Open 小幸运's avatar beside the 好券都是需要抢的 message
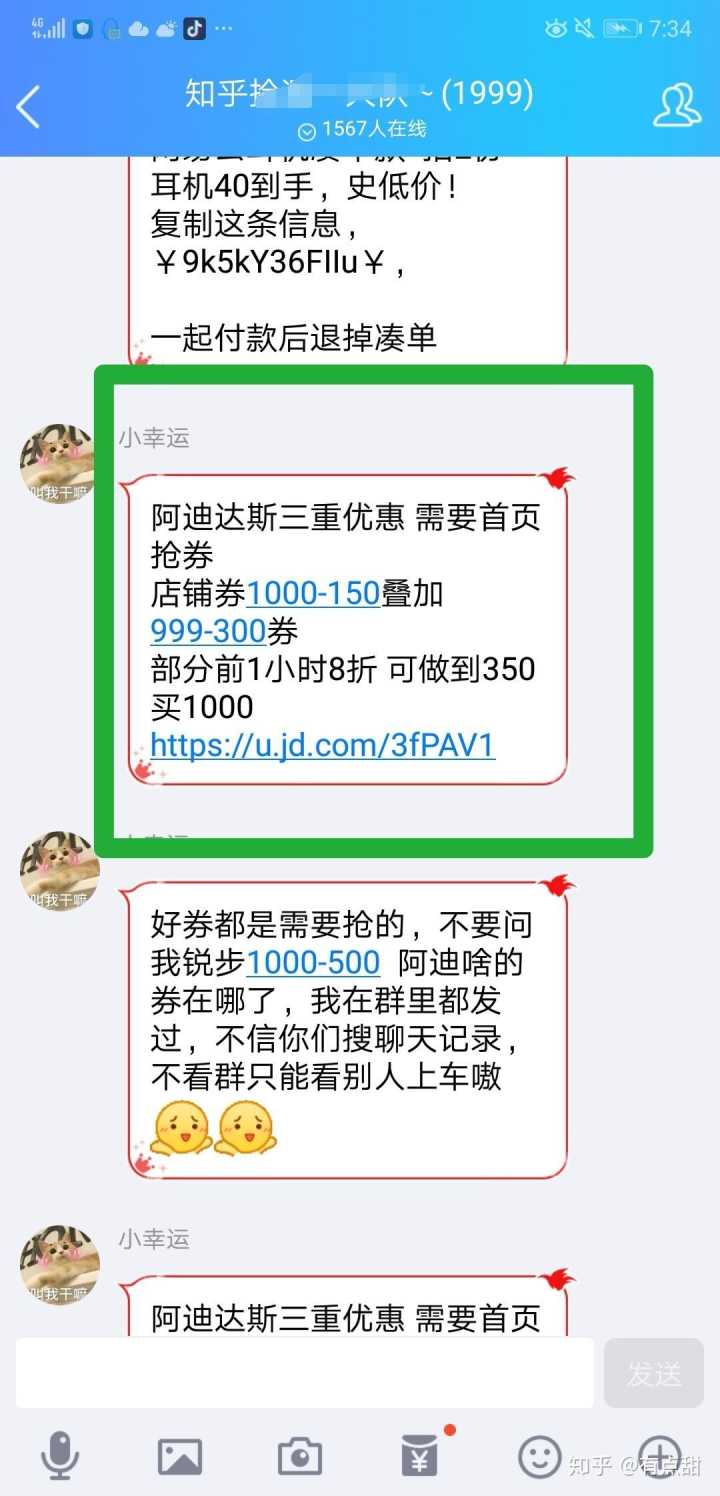This screenshot has height=1496, width=720. coord(59,870)
